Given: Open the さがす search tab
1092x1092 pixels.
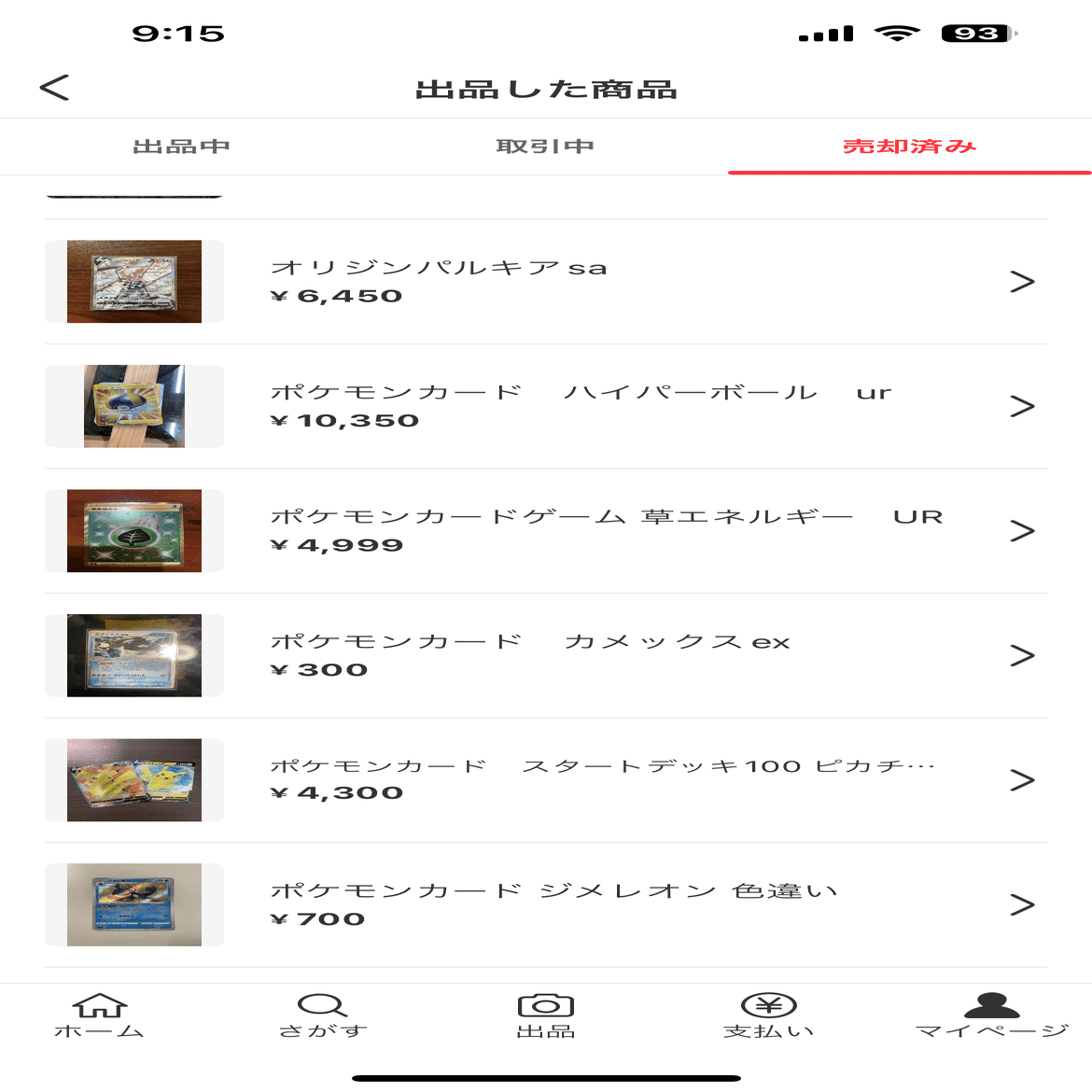Looking at the screenshot, I should click(323, 1015).
